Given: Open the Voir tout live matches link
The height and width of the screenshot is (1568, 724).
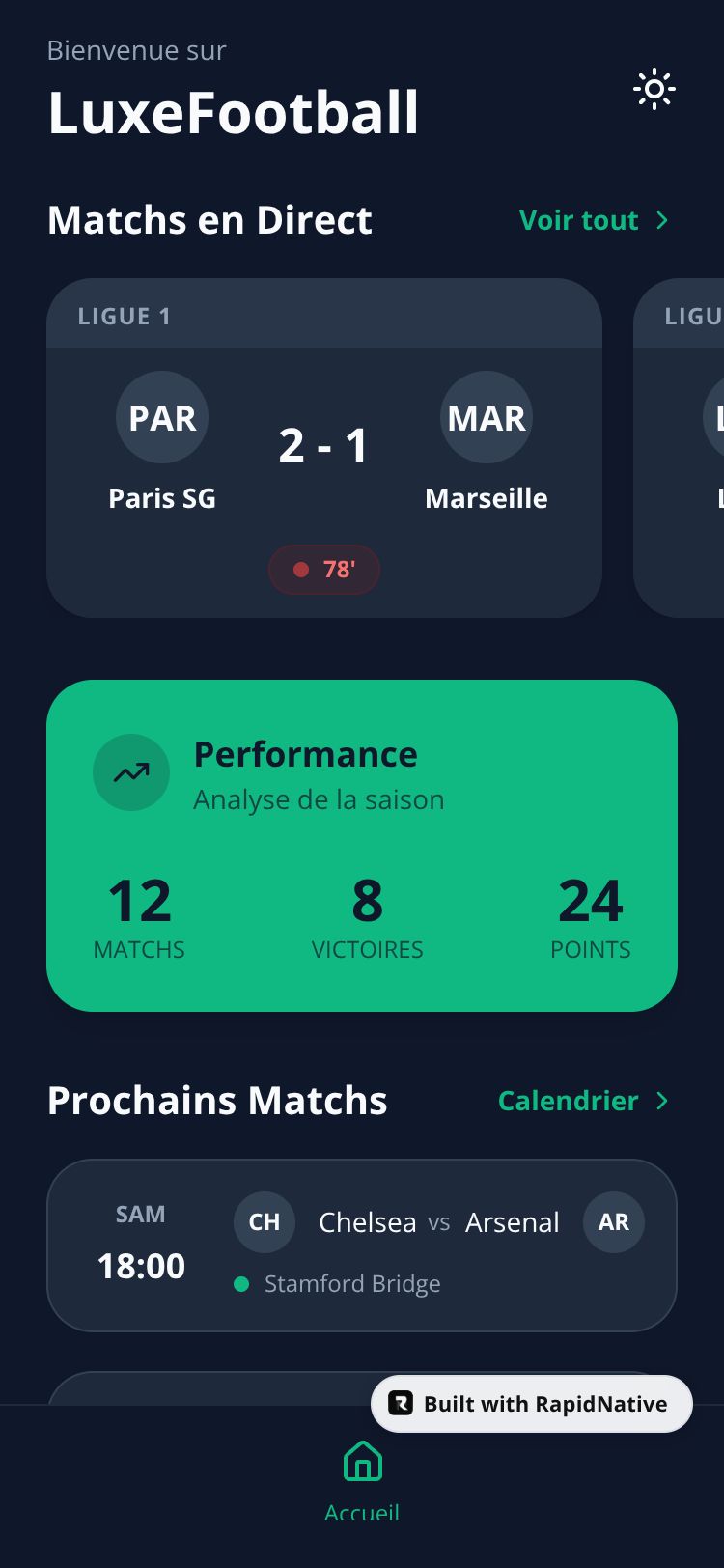Looking at the screenshot, I should tap(594, 220).
